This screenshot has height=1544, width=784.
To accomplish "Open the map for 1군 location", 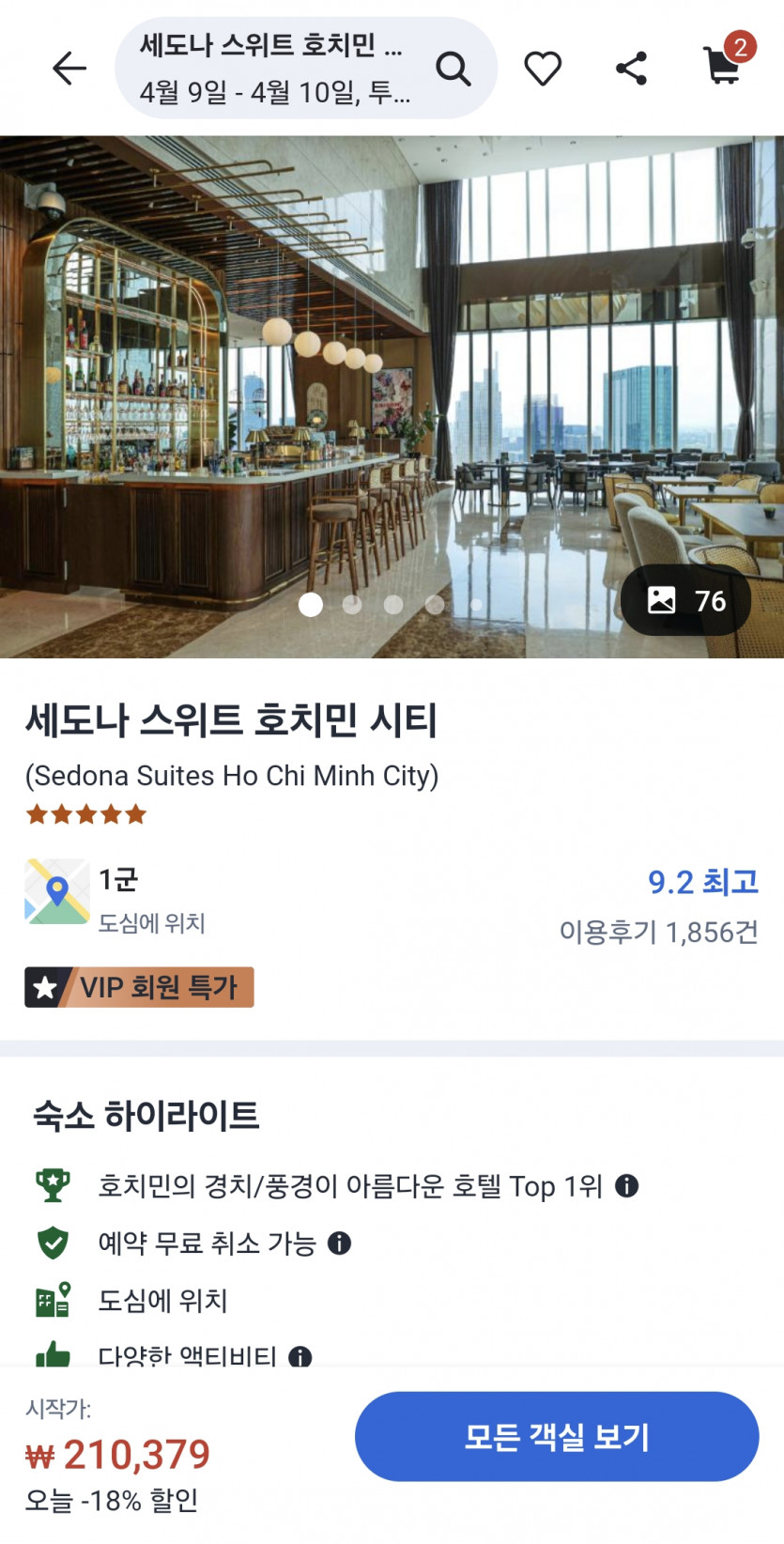I will [x=57, y=891].
